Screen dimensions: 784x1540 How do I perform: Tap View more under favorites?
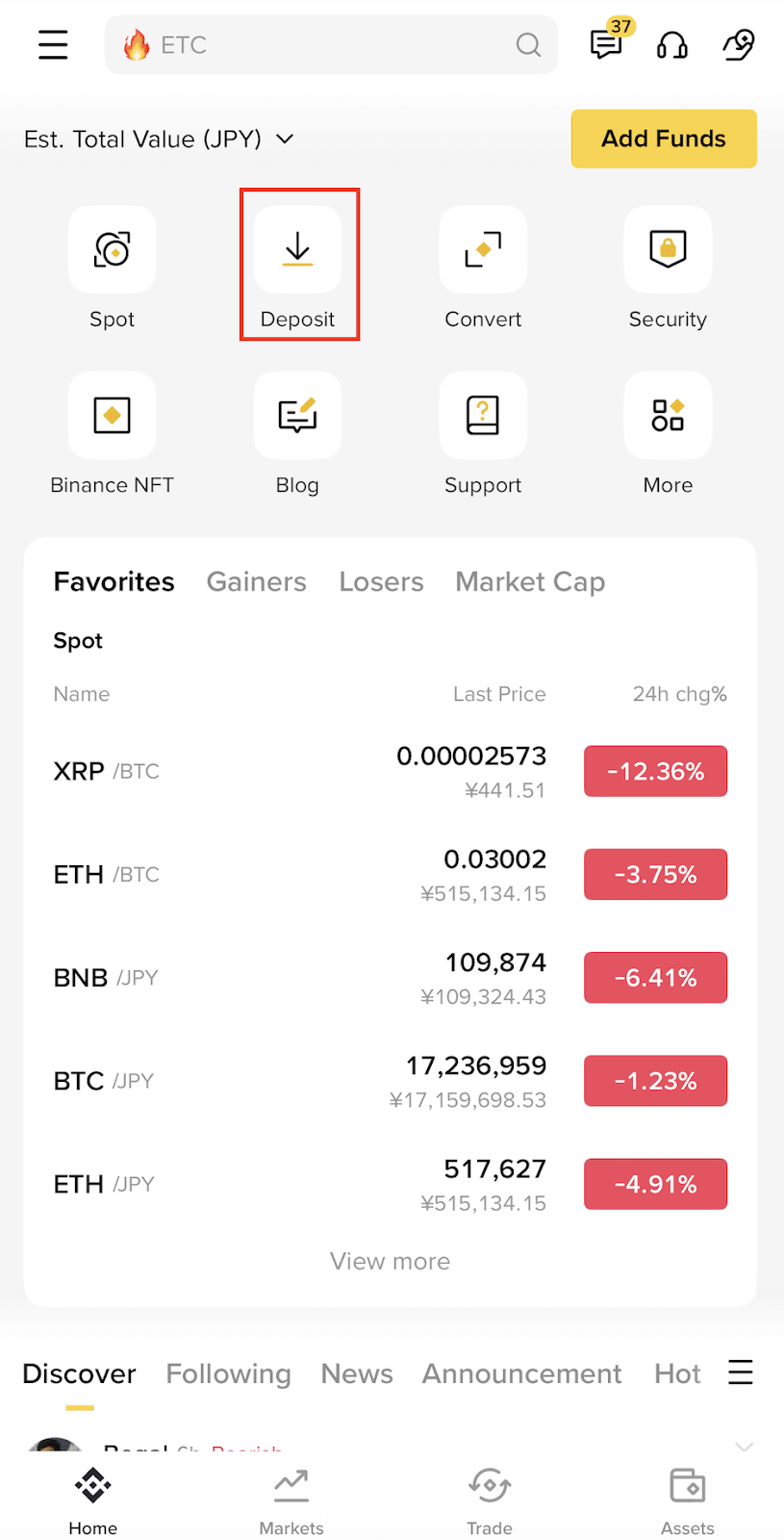(390, 1261)
